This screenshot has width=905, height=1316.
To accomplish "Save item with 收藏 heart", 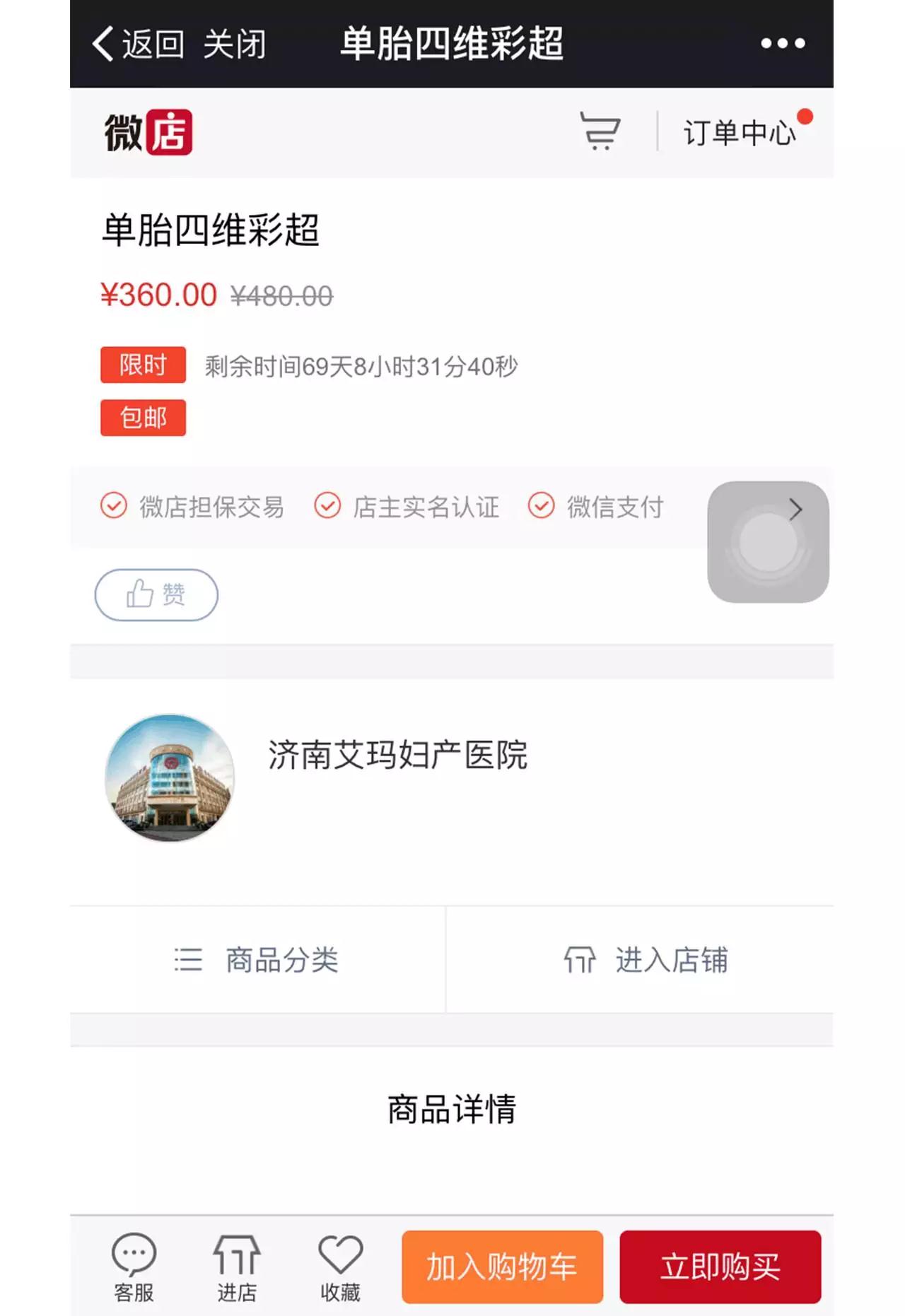I will (340, 1267).
